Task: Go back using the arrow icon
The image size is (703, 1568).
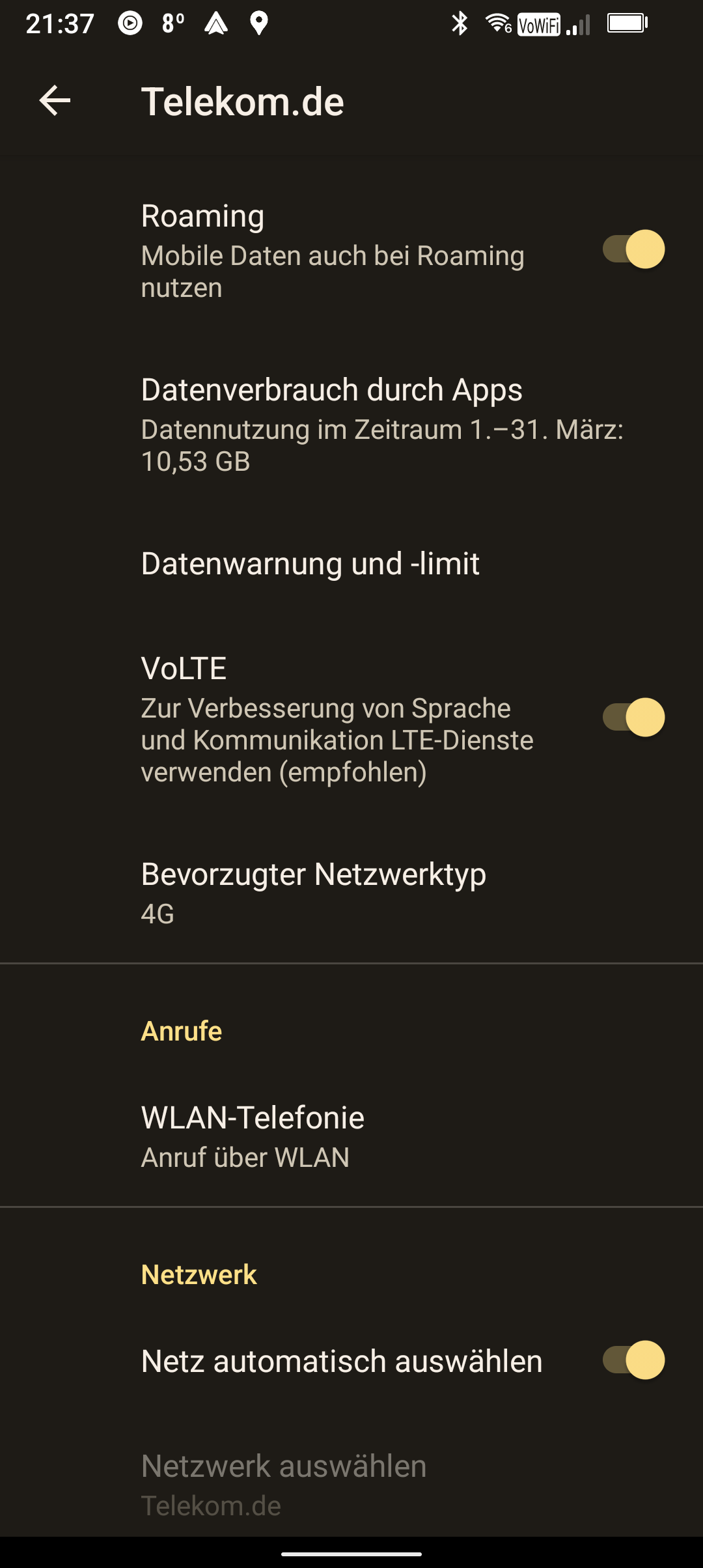Action: (x=55, y=101)
